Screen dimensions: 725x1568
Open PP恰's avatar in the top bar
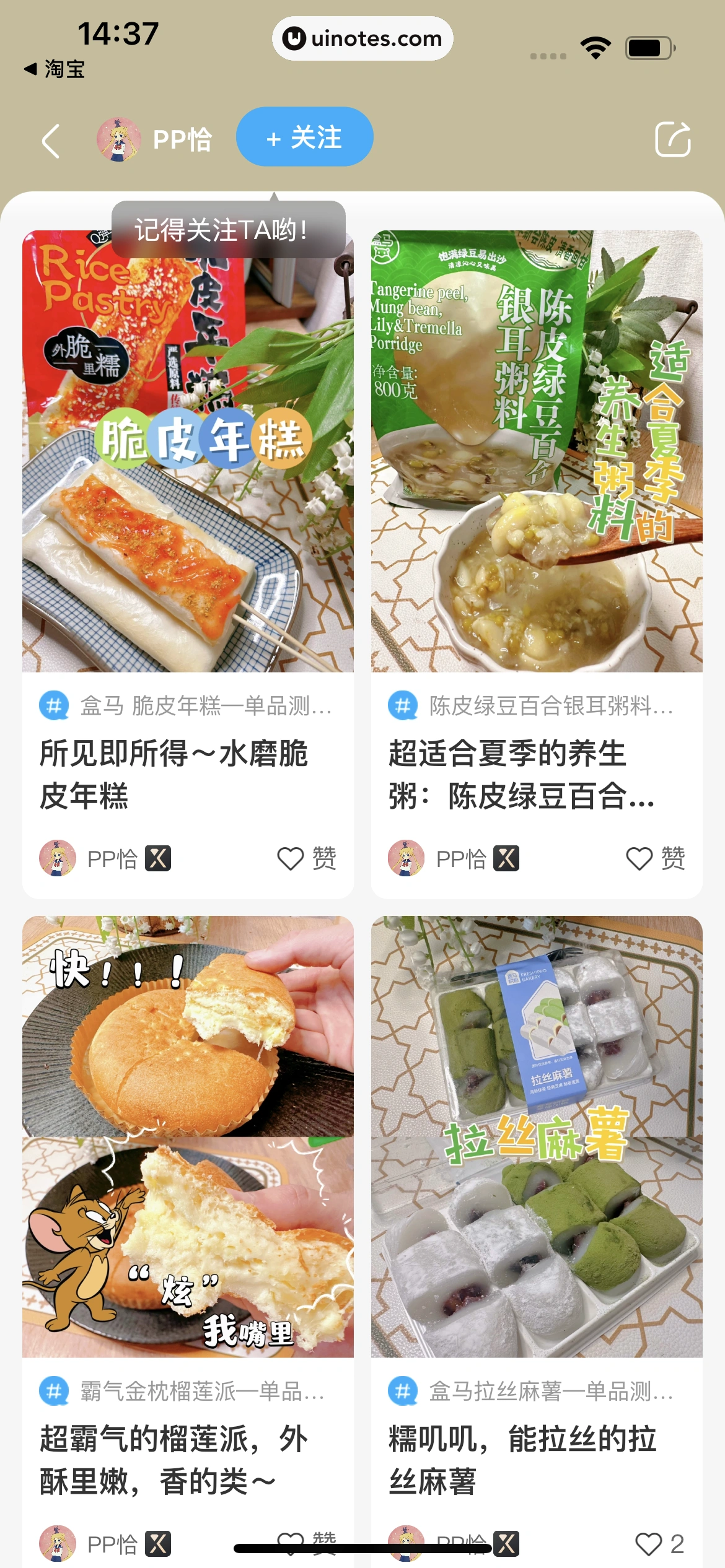point(118,137)
